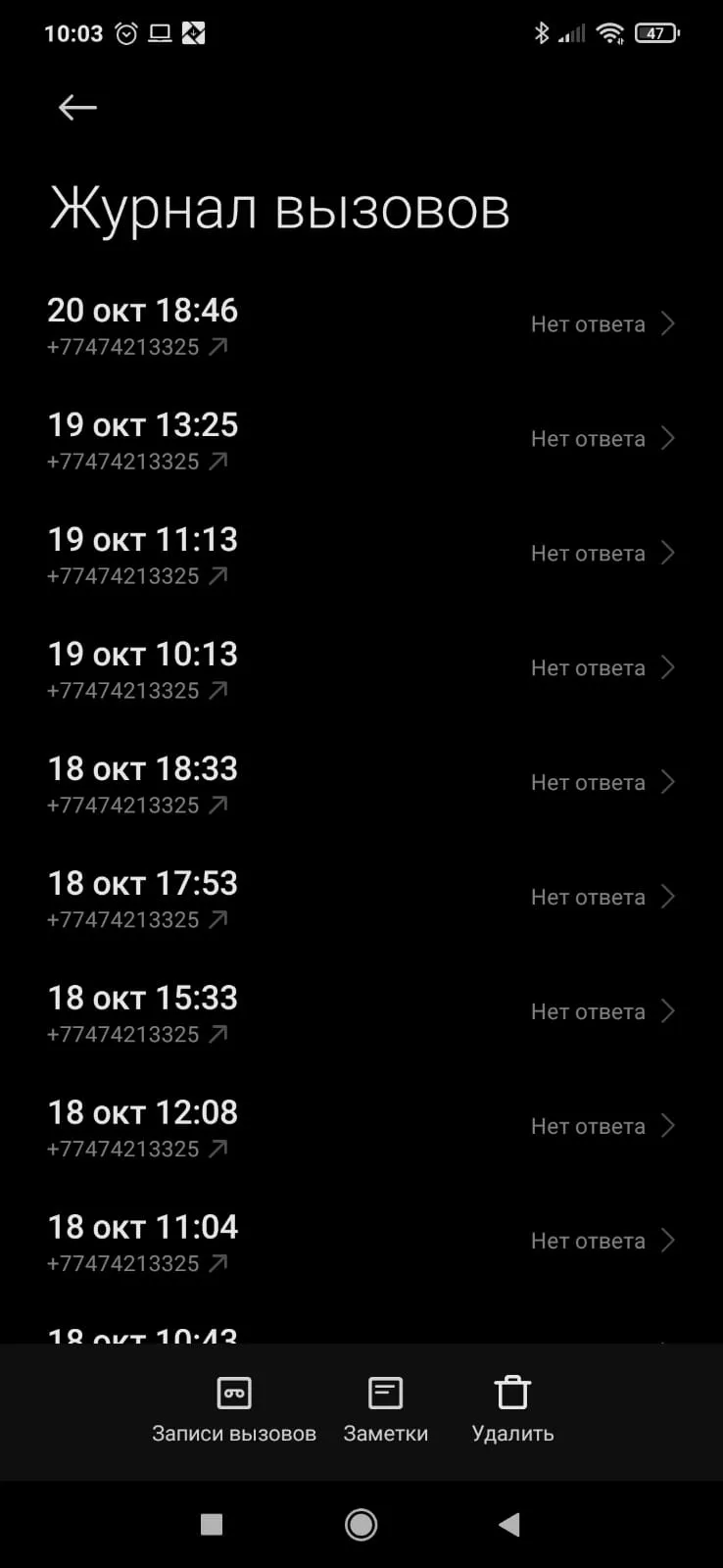Open recent apps with the square button
Viewport: 723px width, 1568px height.
coord(212,1524)
